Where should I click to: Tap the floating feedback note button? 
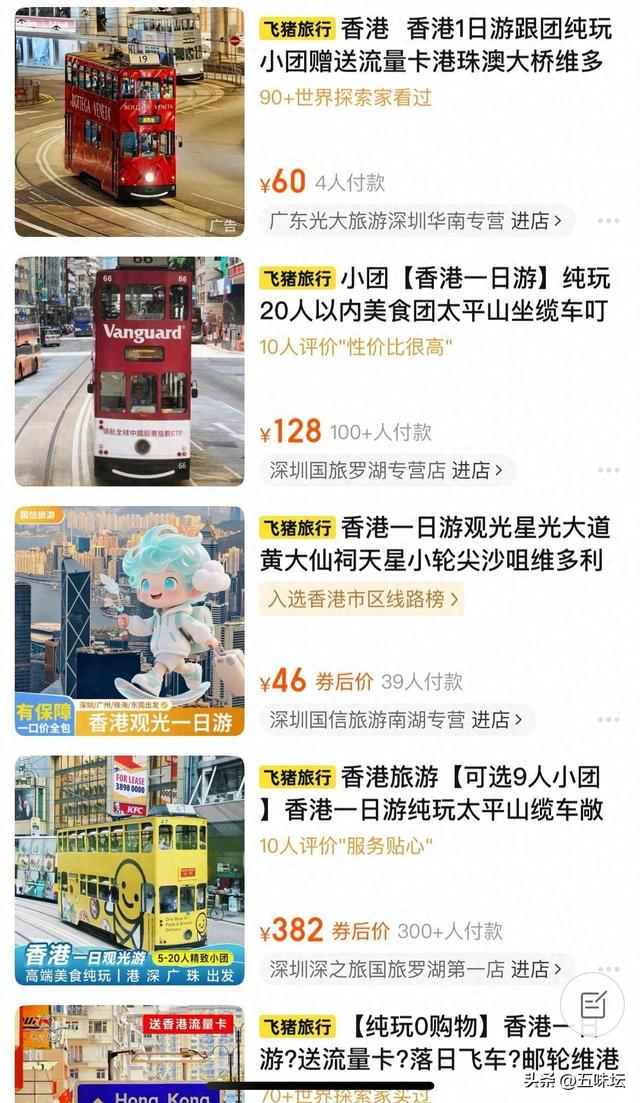(x=592, y=1003)
